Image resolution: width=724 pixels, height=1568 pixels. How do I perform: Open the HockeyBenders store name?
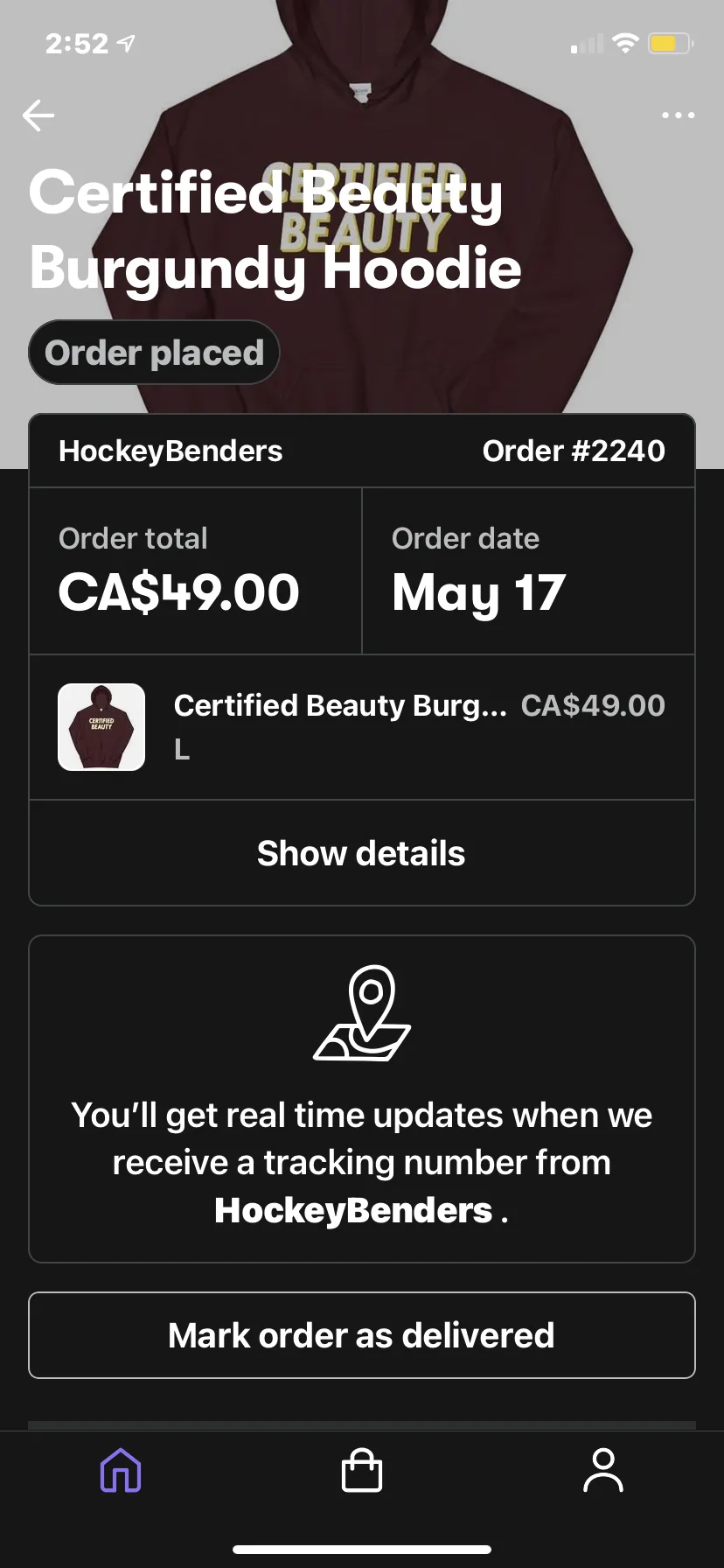[171, 451]
